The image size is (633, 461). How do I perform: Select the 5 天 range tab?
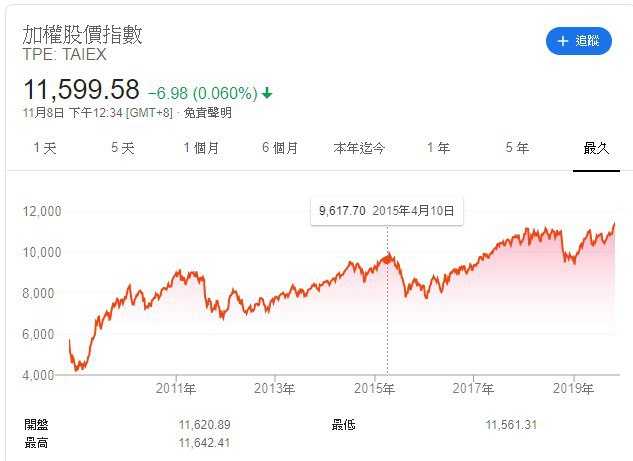(122, 148)
